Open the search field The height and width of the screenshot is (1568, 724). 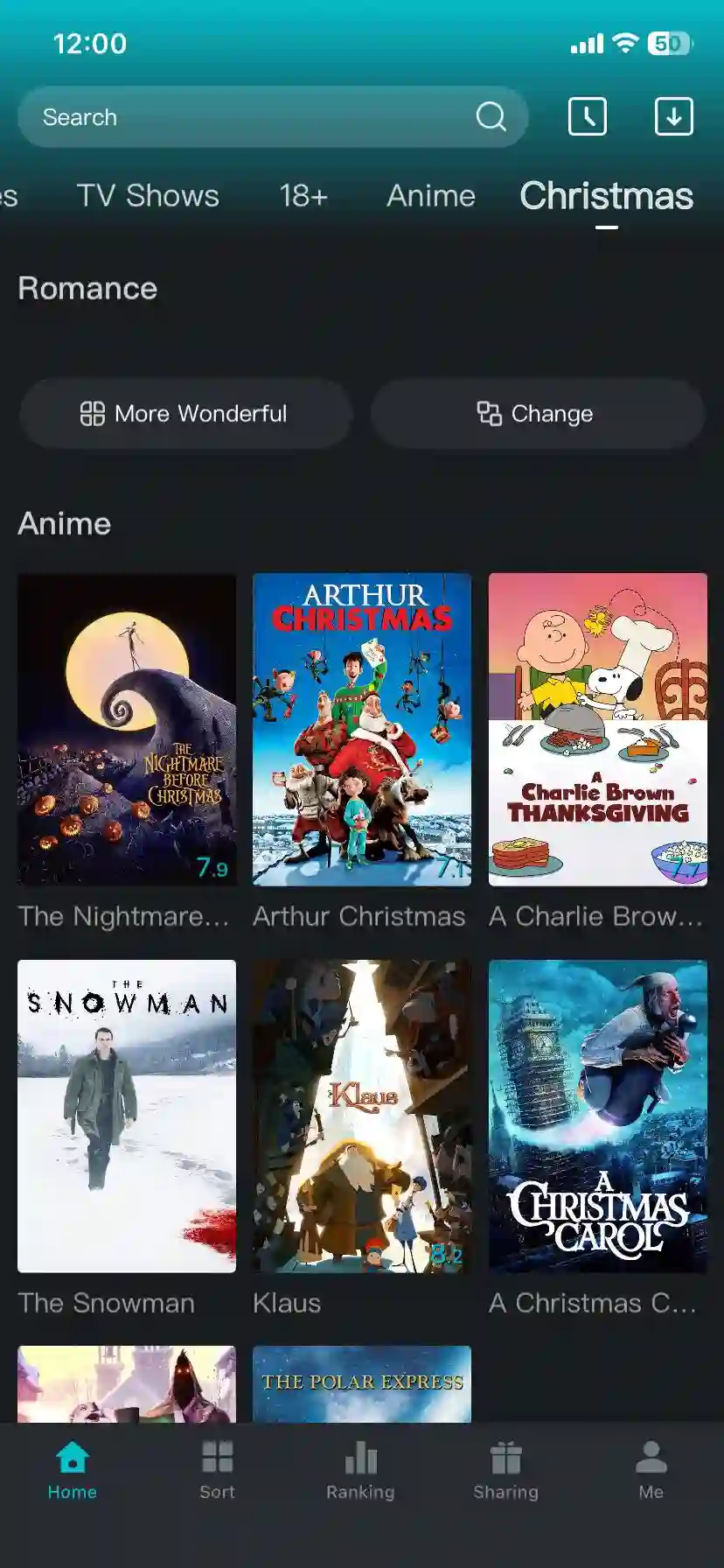pyautogui.click(x=254, y=117)
